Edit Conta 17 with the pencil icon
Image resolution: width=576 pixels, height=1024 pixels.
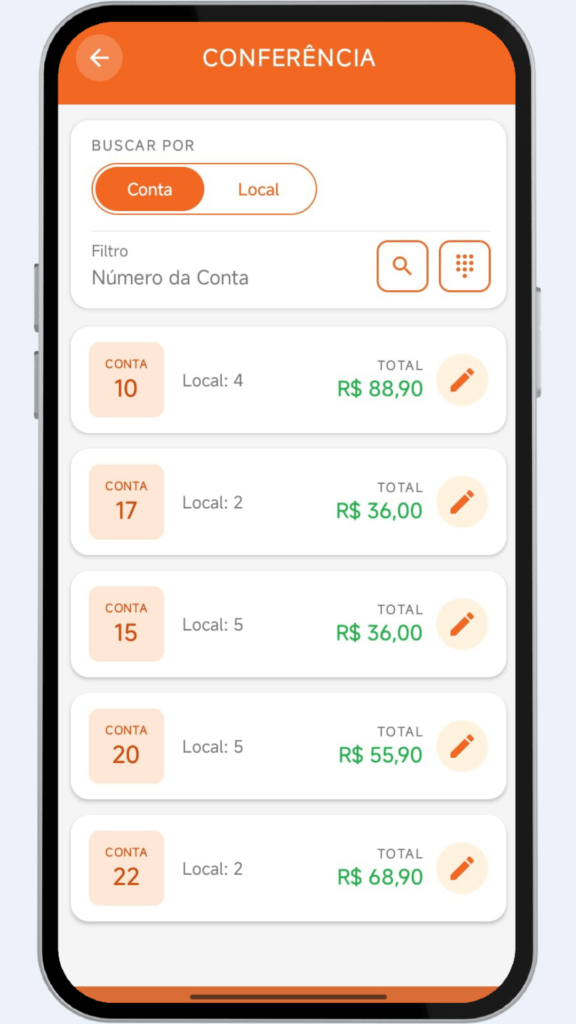coord(462,502)
